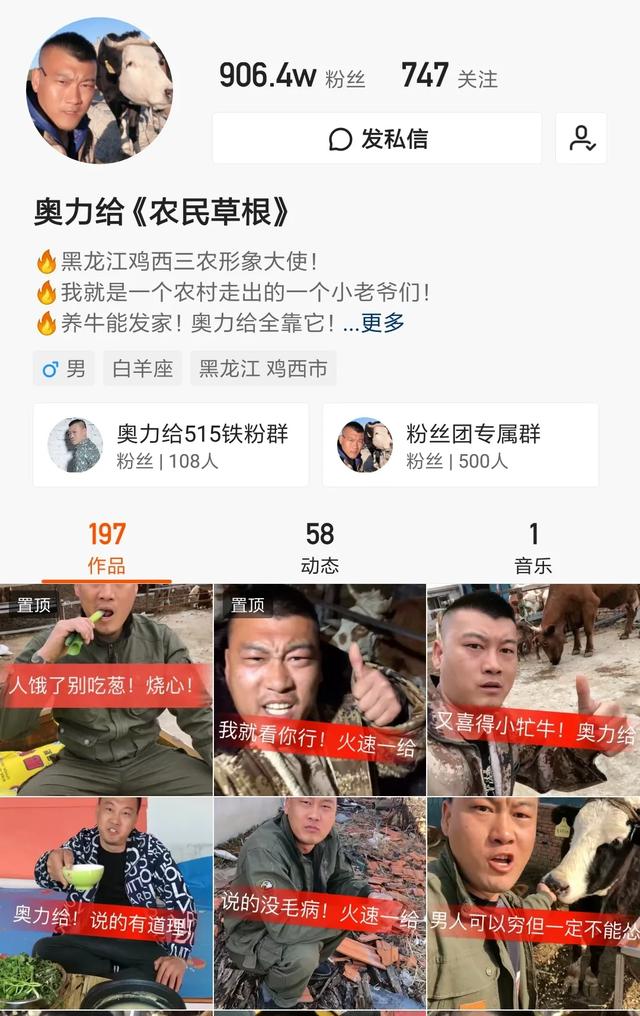Open the 粉丝 followers count
The width and height of the screenshot is (640, 1016).
tap(291, 76)
